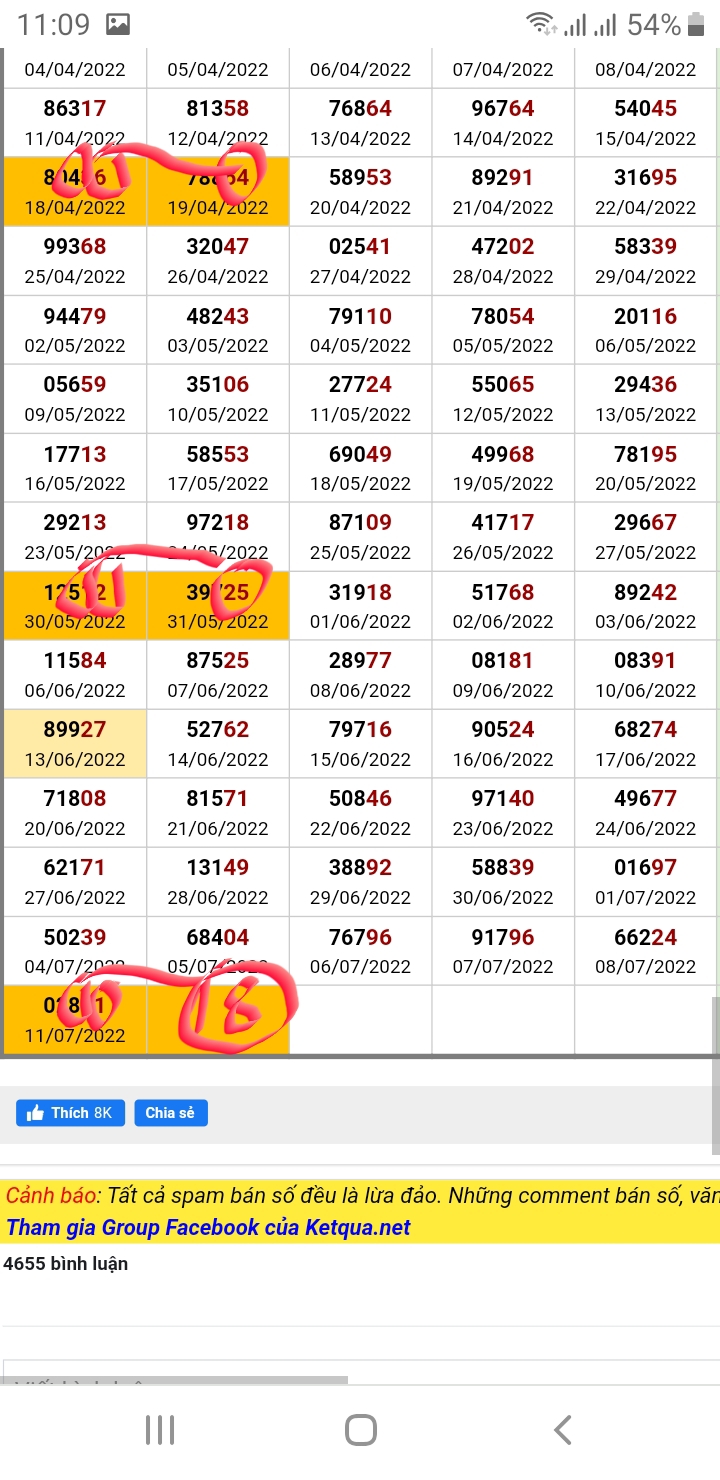Open the Ketqua.net Facebook Group link

coord(208,1227)
